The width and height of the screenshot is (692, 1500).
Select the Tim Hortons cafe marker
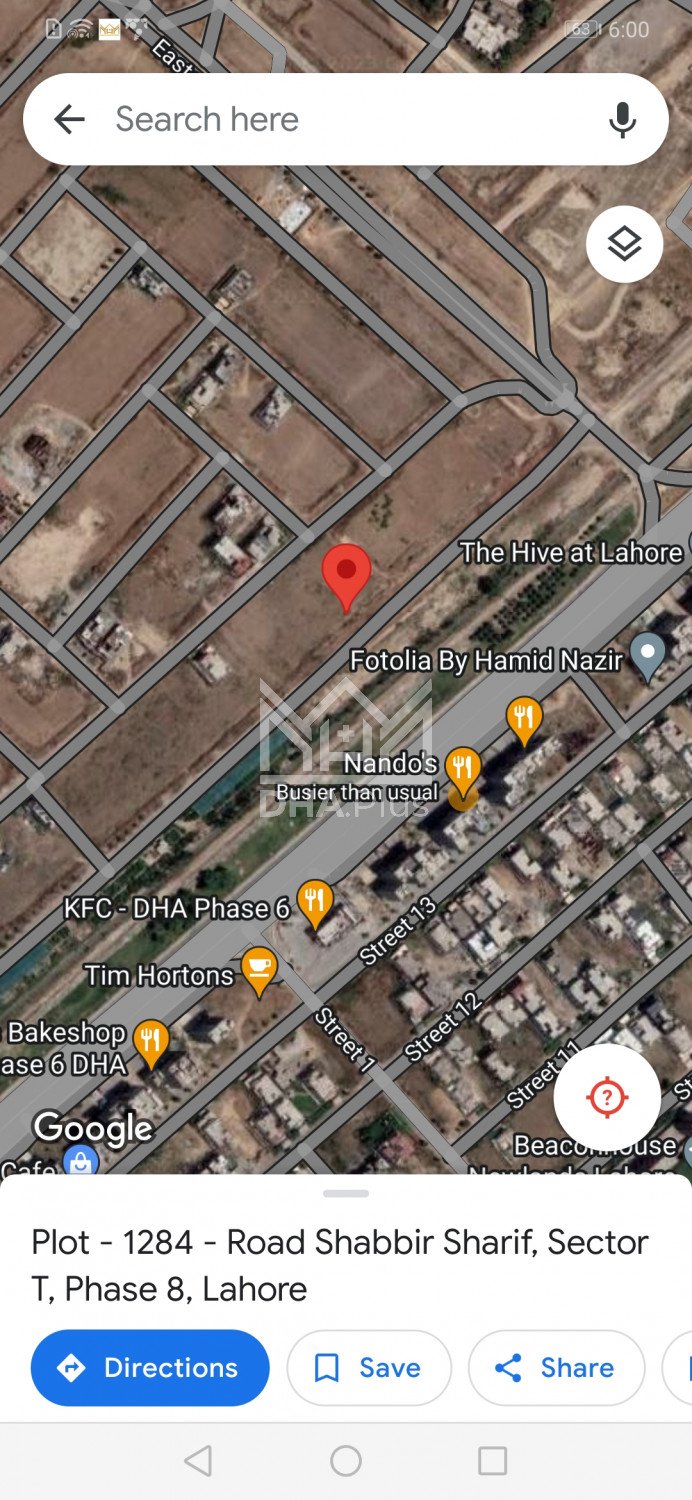(x=259, y=970)
